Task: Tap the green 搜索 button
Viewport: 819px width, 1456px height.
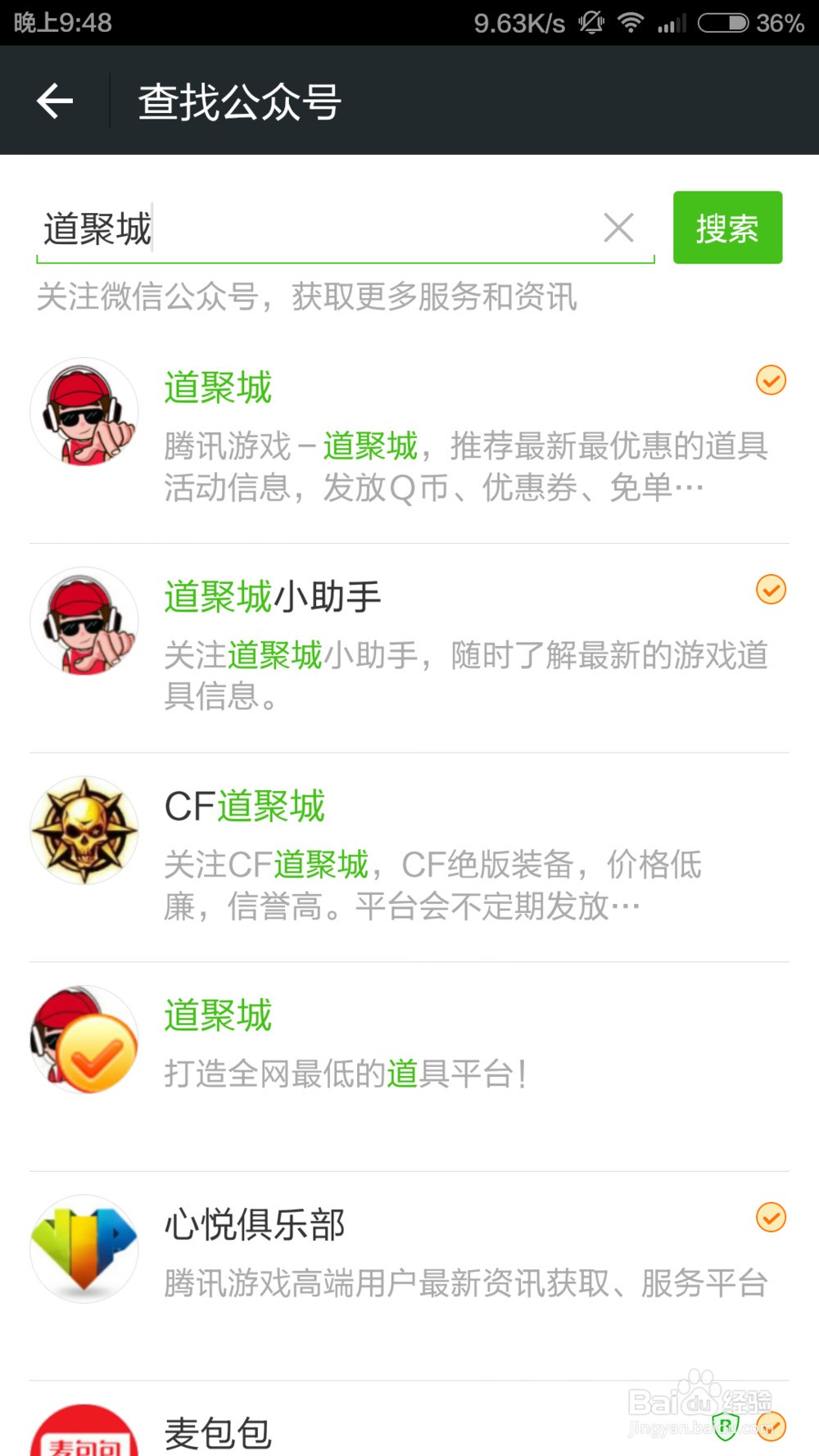Action: (727, 228)
